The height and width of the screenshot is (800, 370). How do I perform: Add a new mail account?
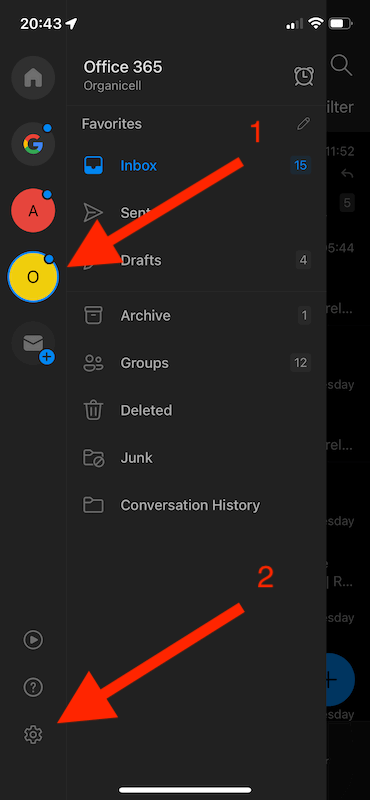point(33,343)
